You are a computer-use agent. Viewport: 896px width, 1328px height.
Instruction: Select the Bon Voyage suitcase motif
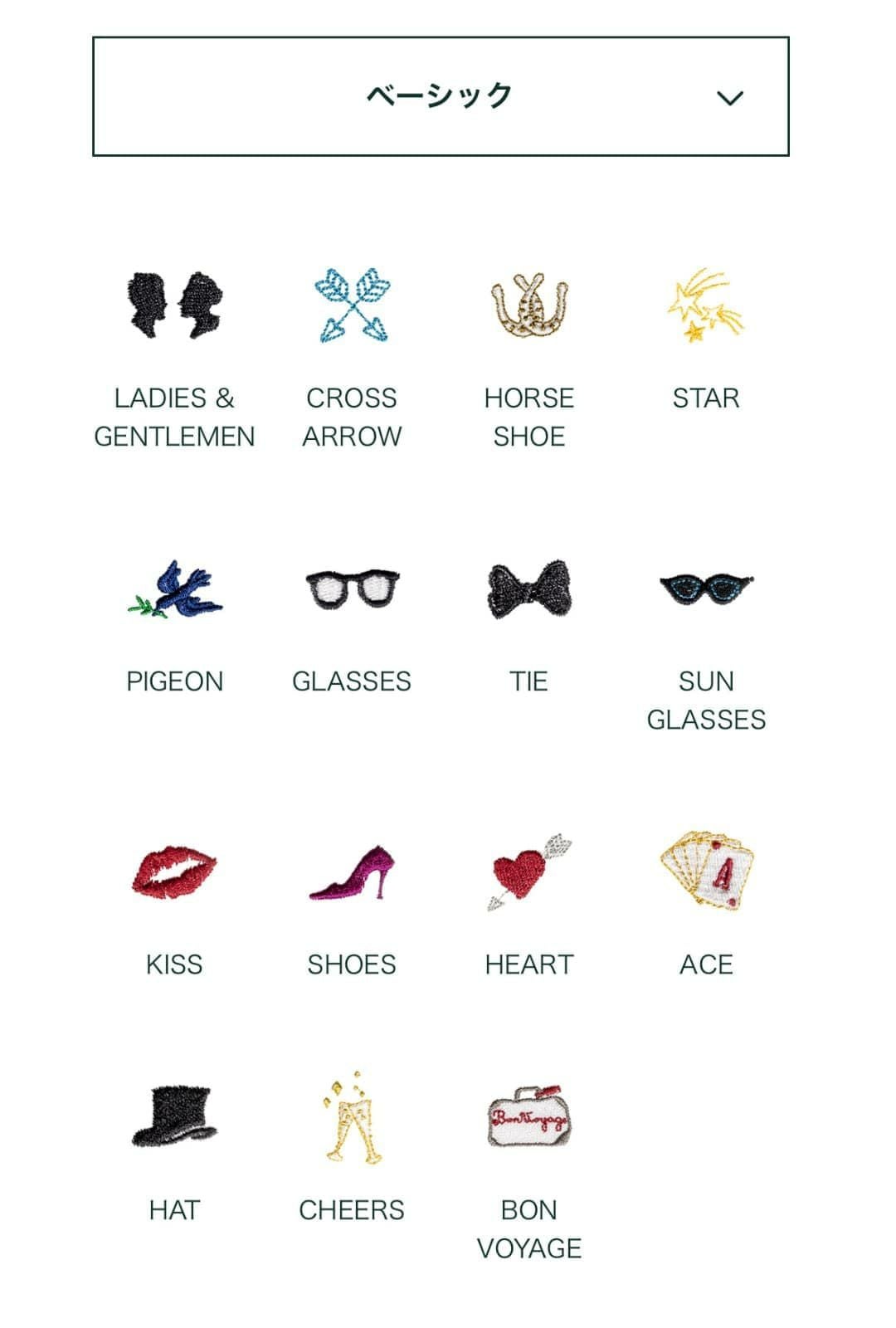[x=529, y=1117]
